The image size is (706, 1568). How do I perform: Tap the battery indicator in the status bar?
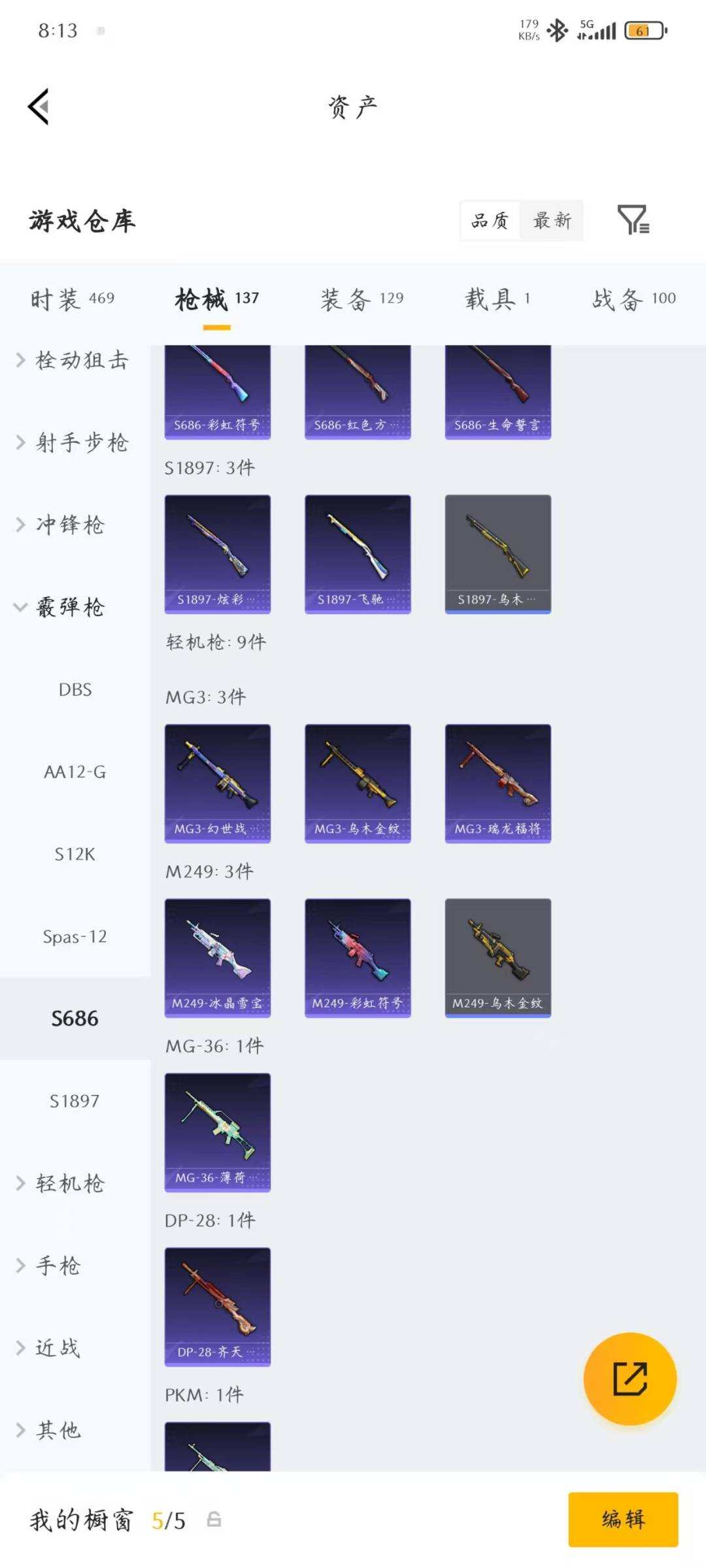pyautogui.click(x=644, y=29)
